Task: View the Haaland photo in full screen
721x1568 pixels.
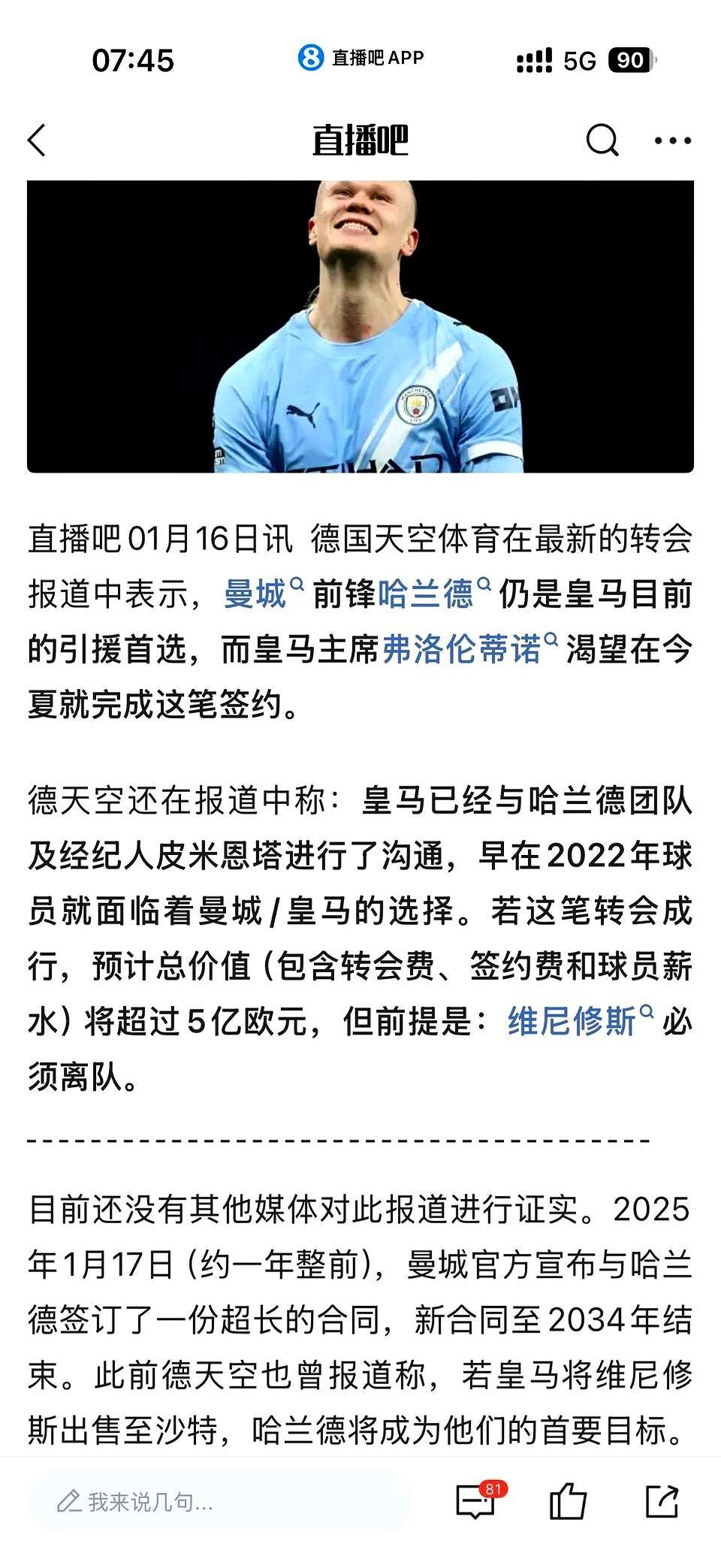Action: pyautogui.click(x=360, y=323)
